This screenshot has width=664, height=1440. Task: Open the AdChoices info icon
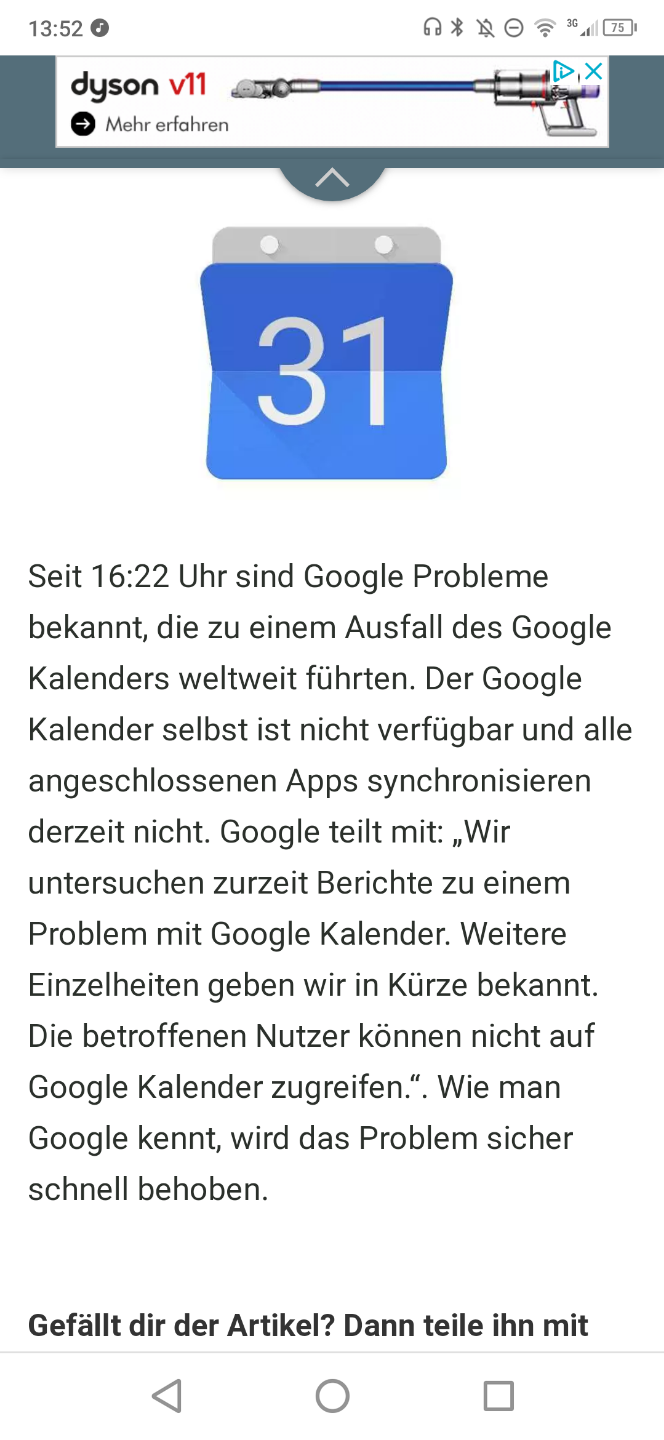click(x=564, y=71)
